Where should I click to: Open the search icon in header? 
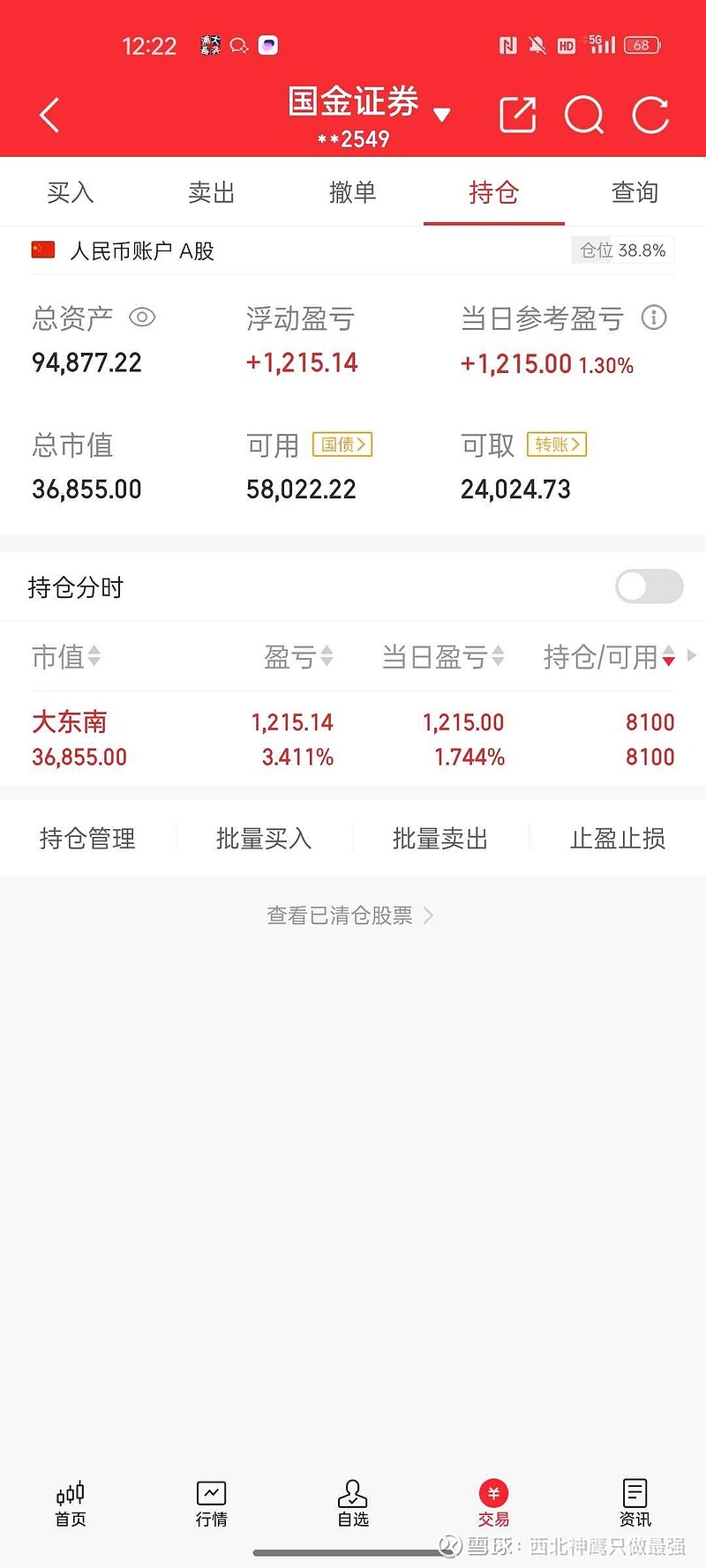pyautogui.click(x=583, y=116)
